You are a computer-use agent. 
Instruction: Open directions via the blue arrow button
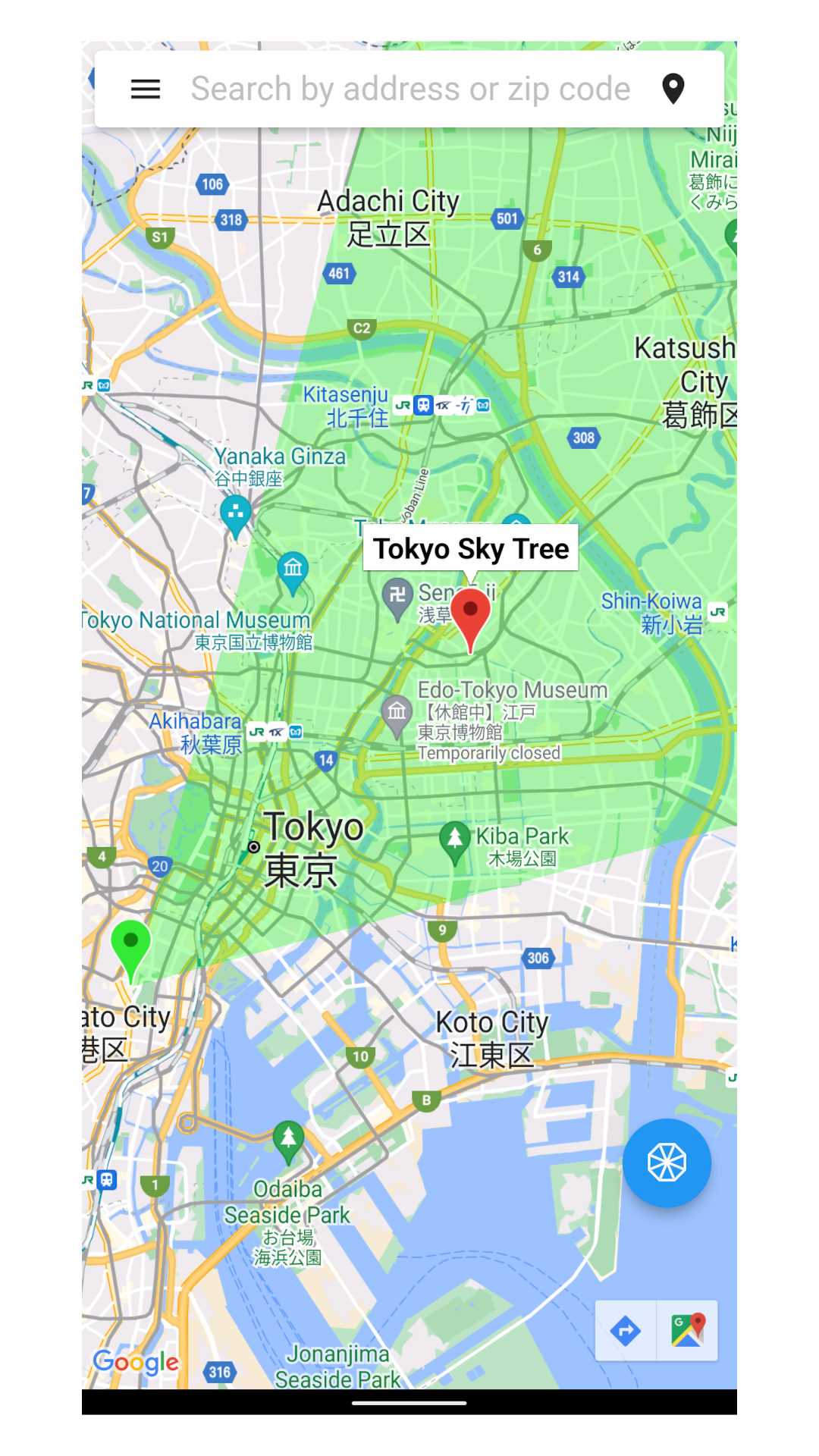click(623, 1332)
